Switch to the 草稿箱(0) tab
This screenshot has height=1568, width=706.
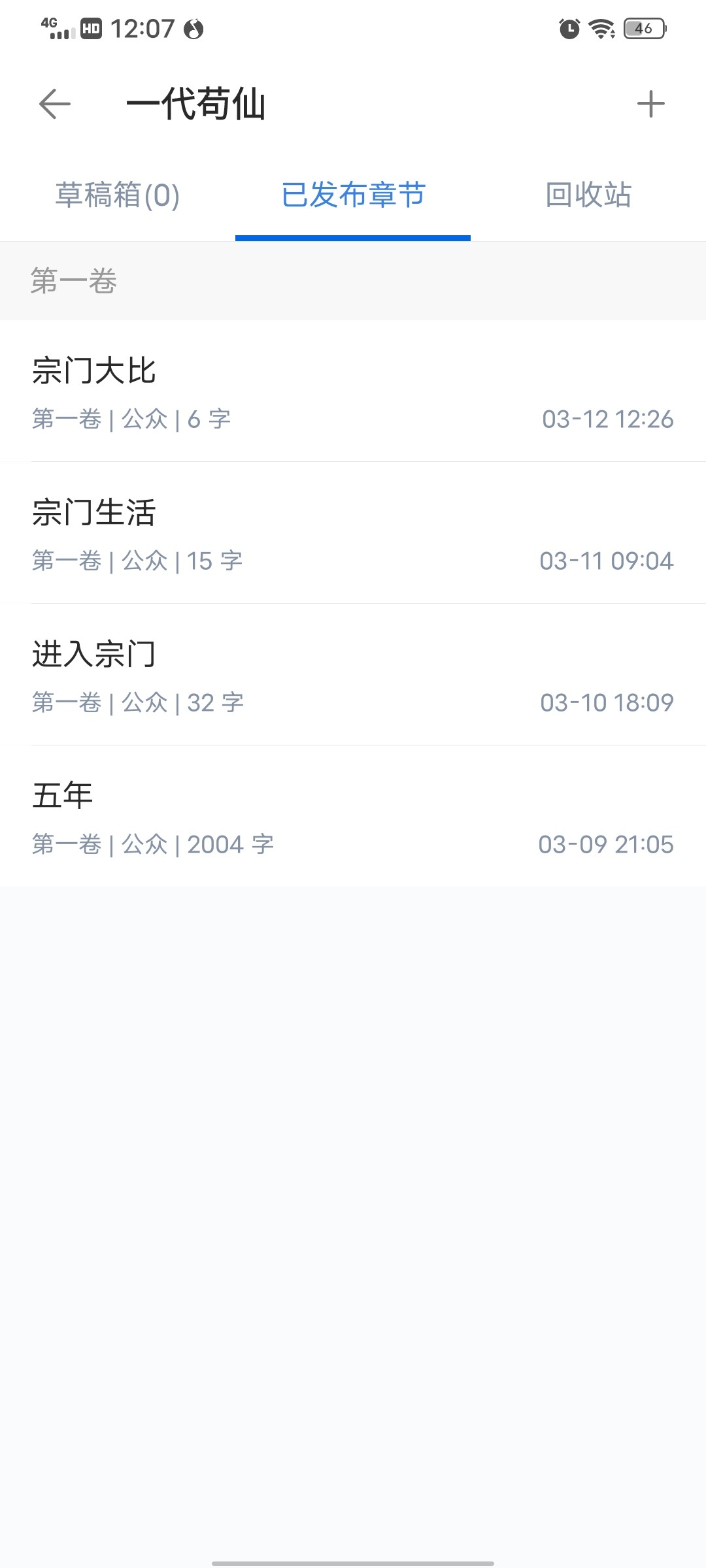pyautogui.click(x=118, y=195)
